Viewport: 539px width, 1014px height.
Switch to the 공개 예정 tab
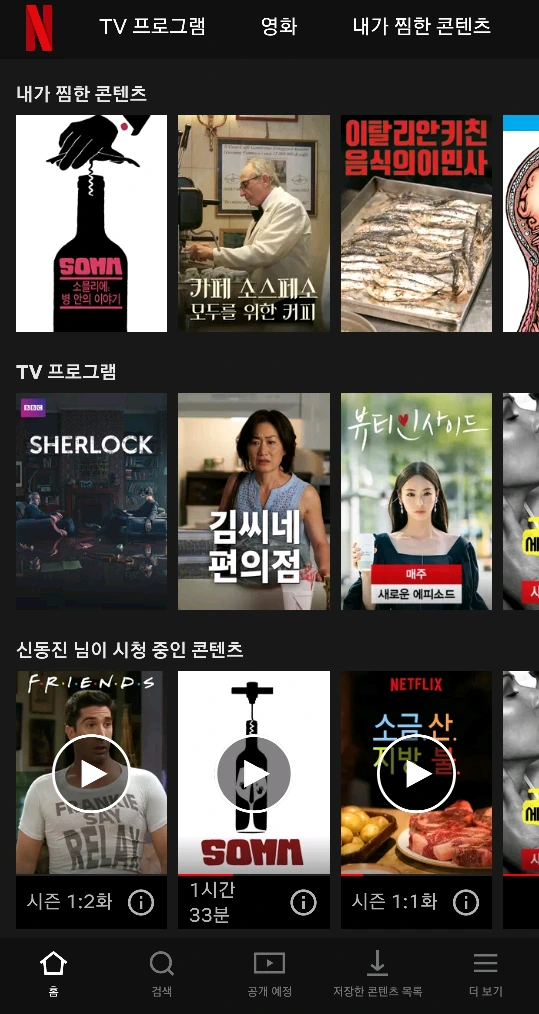click(269, 974)
